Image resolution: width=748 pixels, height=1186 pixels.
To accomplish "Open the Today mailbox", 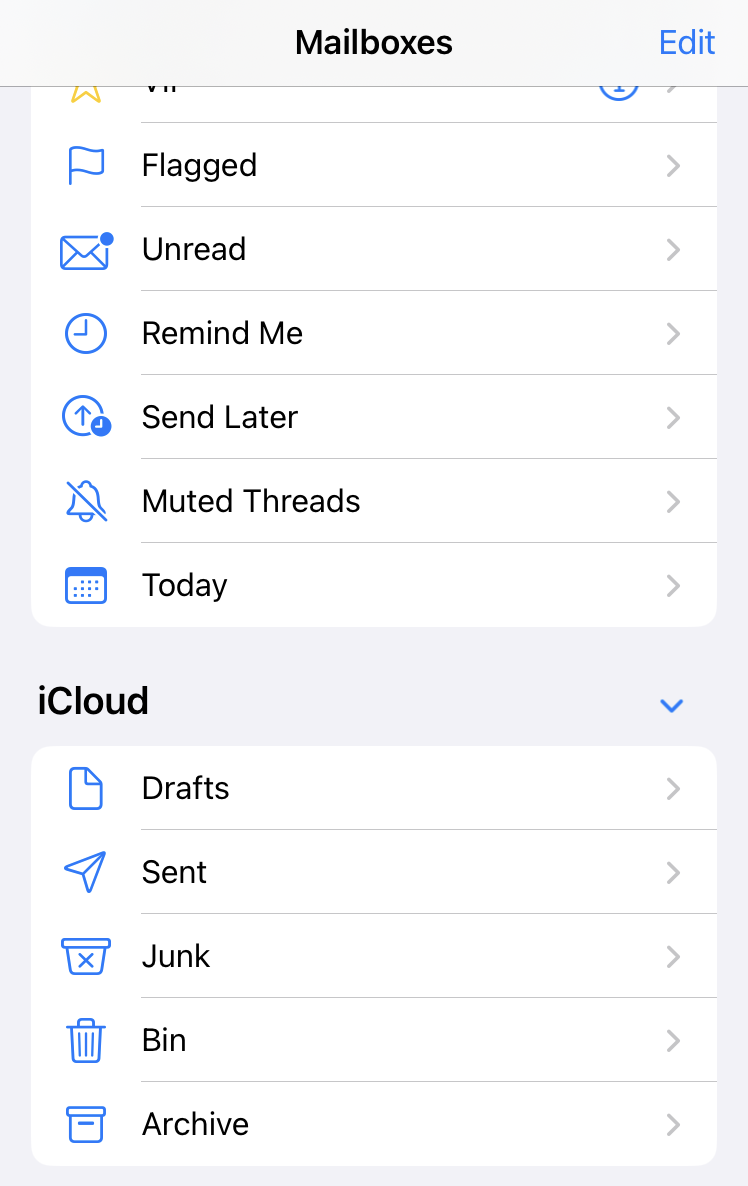I will pos(374,585).
